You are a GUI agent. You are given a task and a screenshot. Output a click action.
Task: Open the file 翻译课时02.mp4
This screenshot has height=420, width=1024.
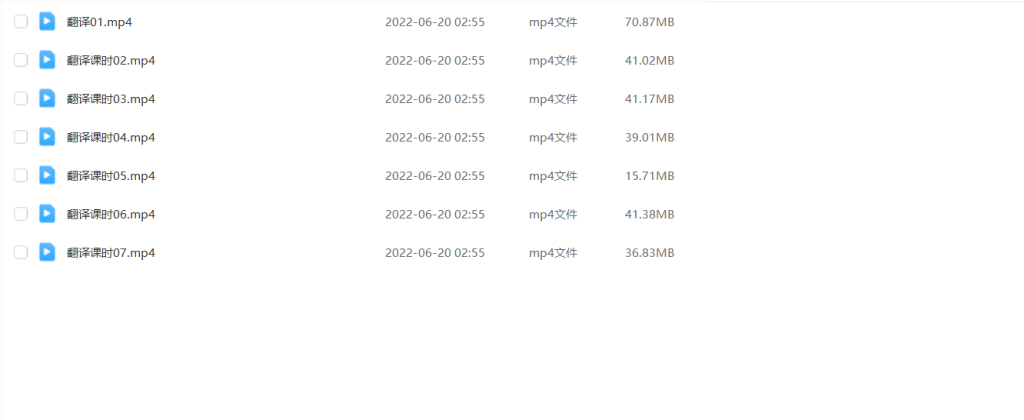tap(110, 60)
